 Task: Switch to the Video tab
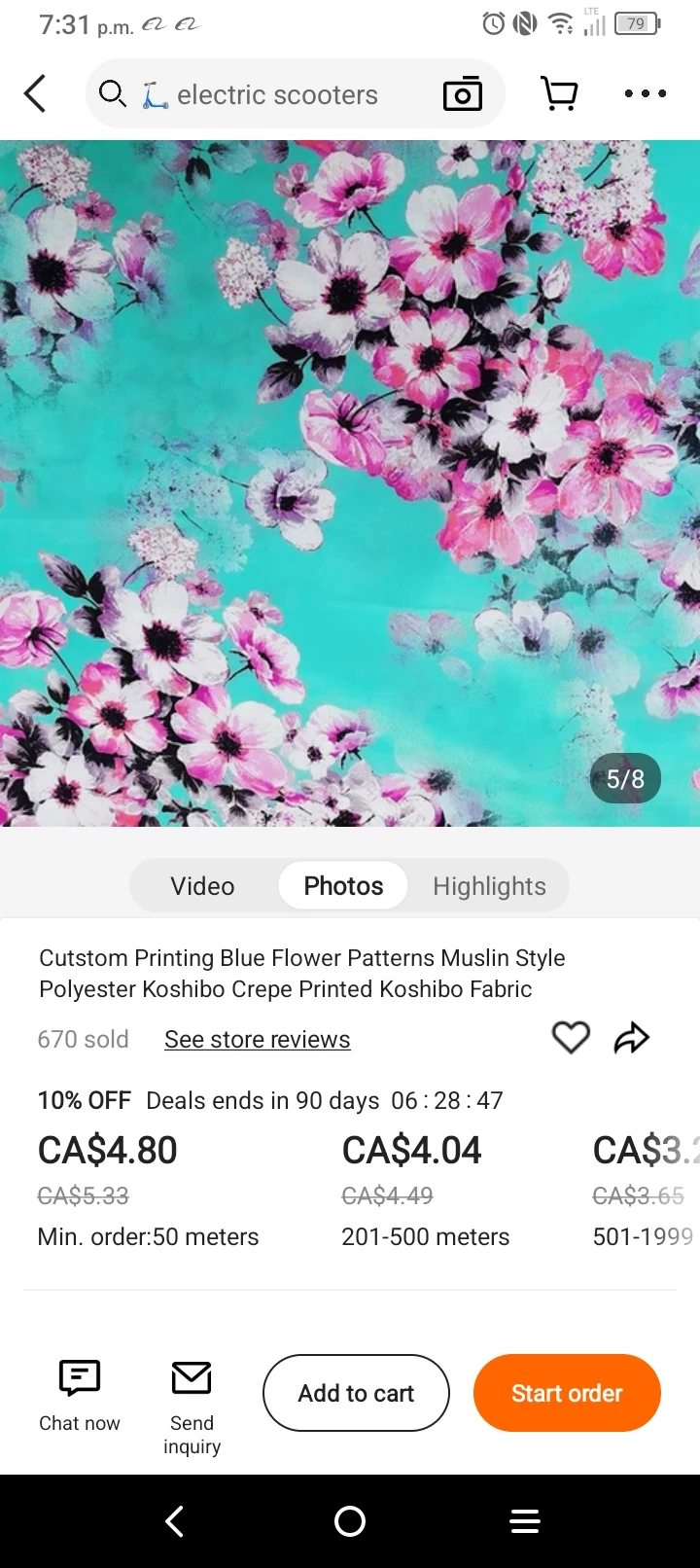click(202, 886)
